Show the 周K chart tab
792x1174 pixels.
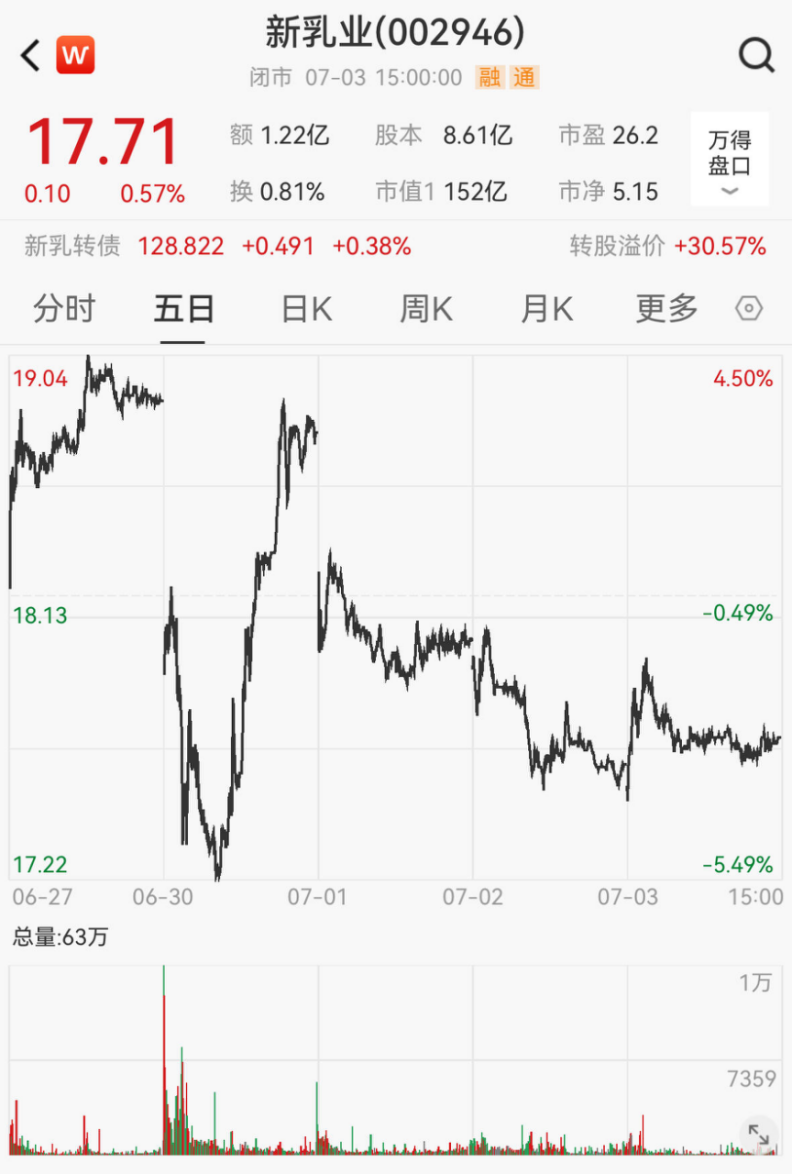pos(426,309)
